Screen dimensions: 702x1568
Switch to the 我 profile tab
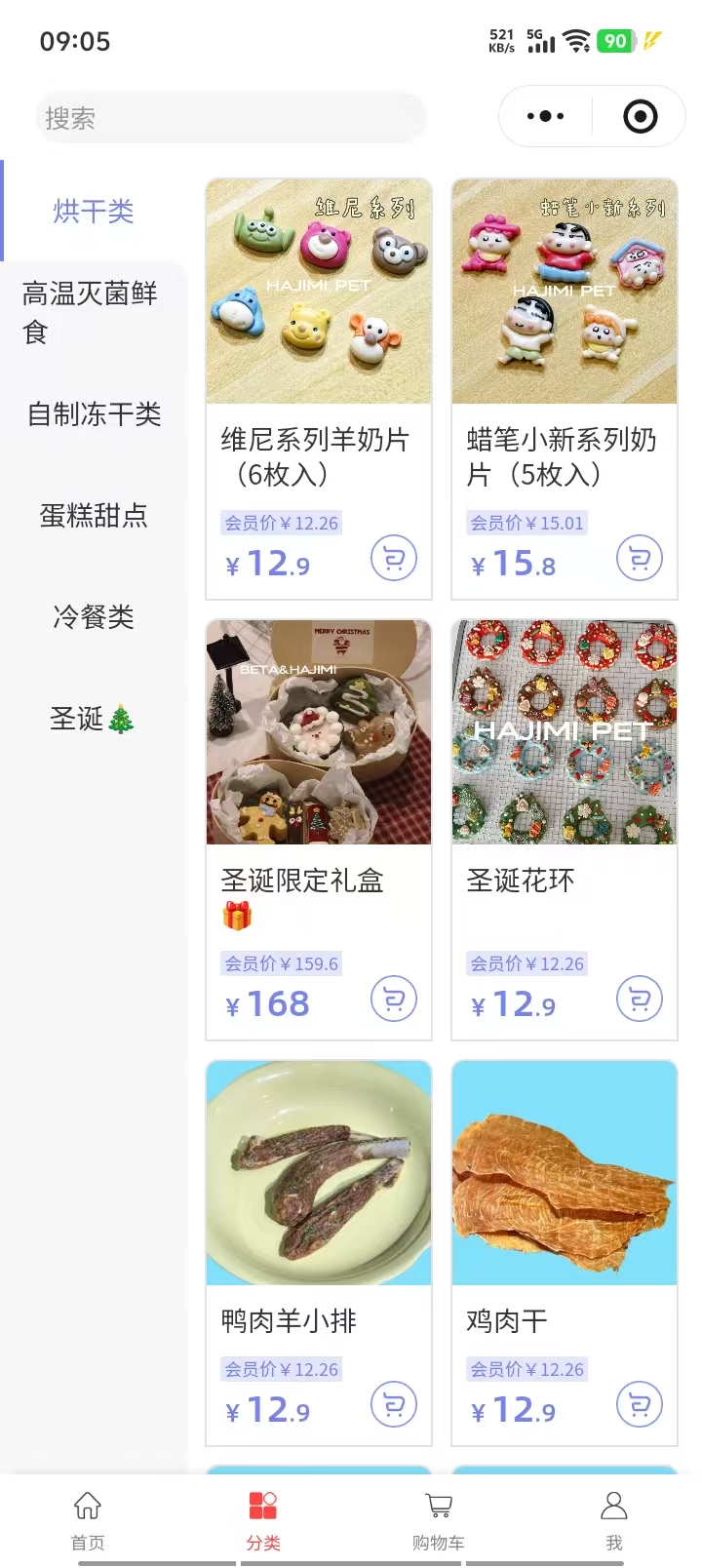pos(614,1519)
